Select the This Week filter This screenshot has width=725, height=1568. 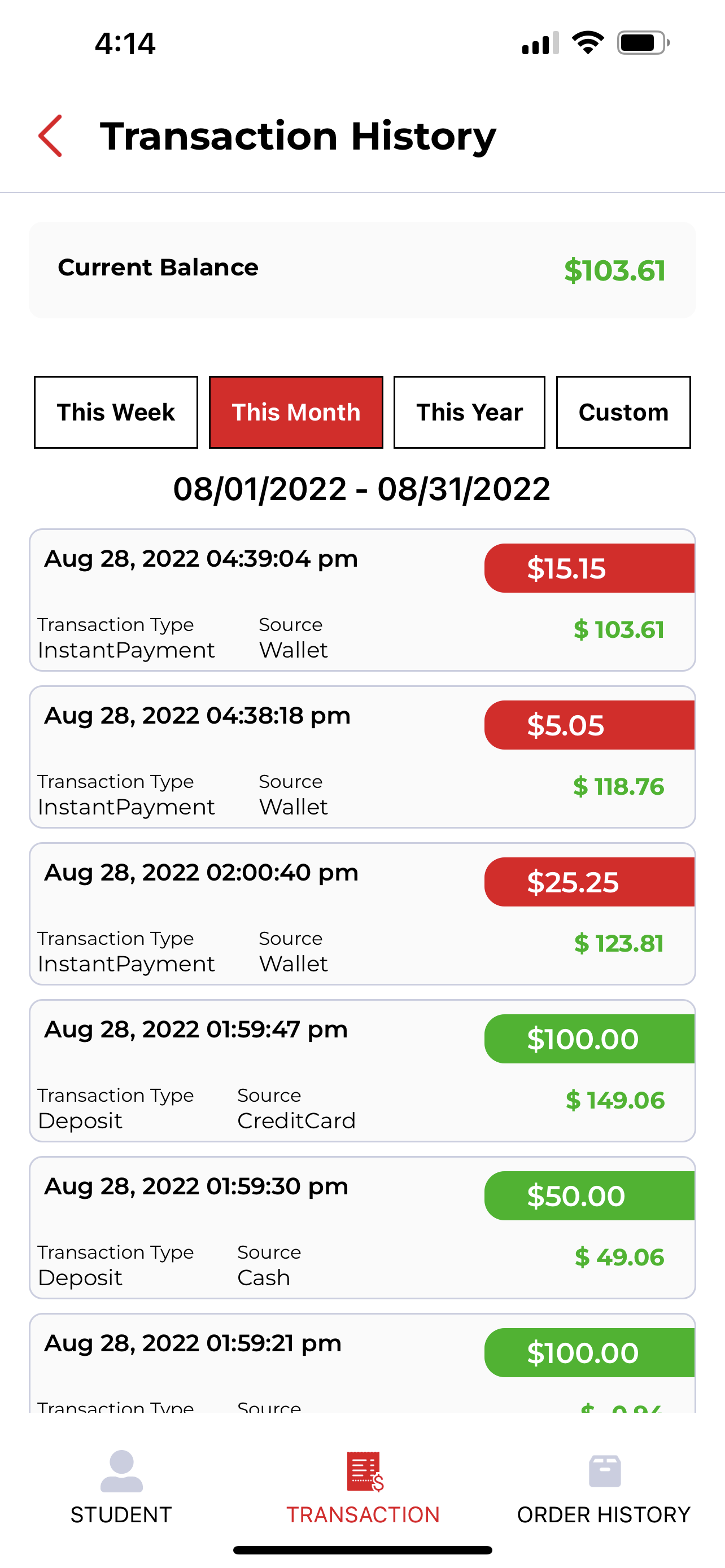coord(116,412)
